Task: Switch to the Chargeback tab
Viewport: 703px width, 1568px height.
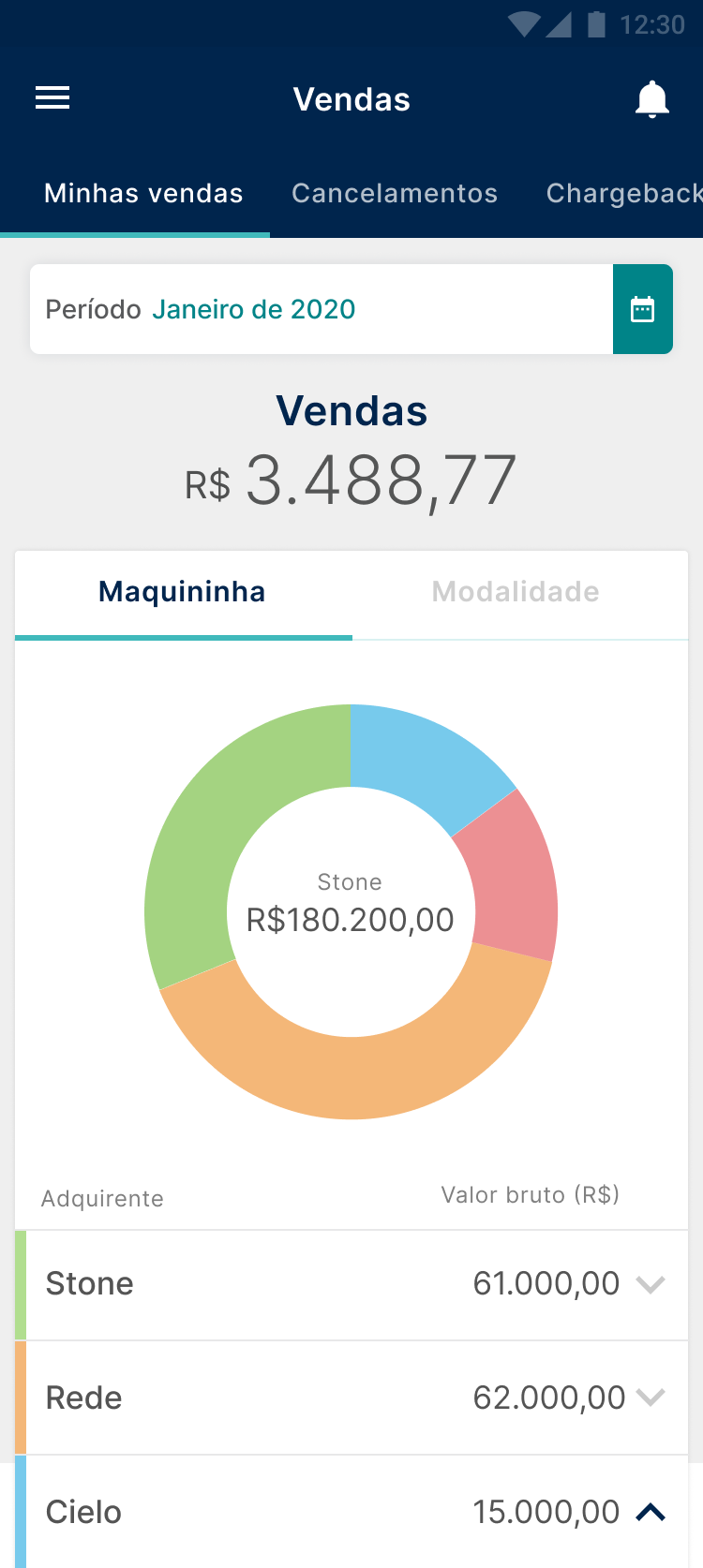Action: [x=623, y=194]
